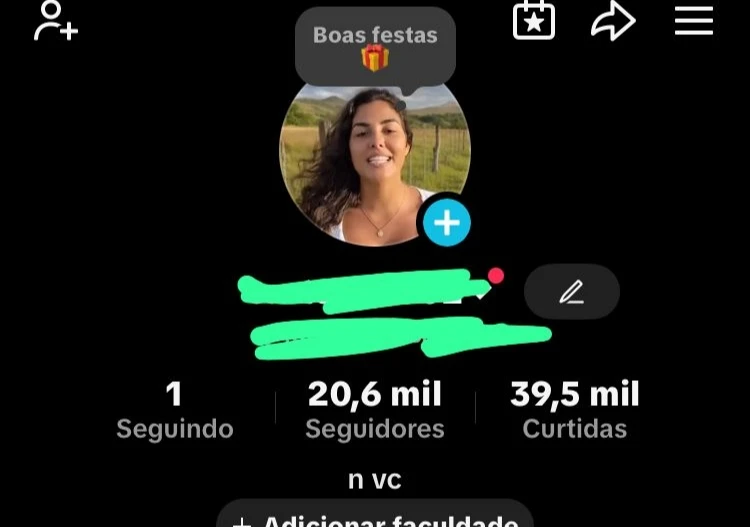View the 20,6 mil Seguidores list
Screen dimensions: 750x527
coord(374,410)
